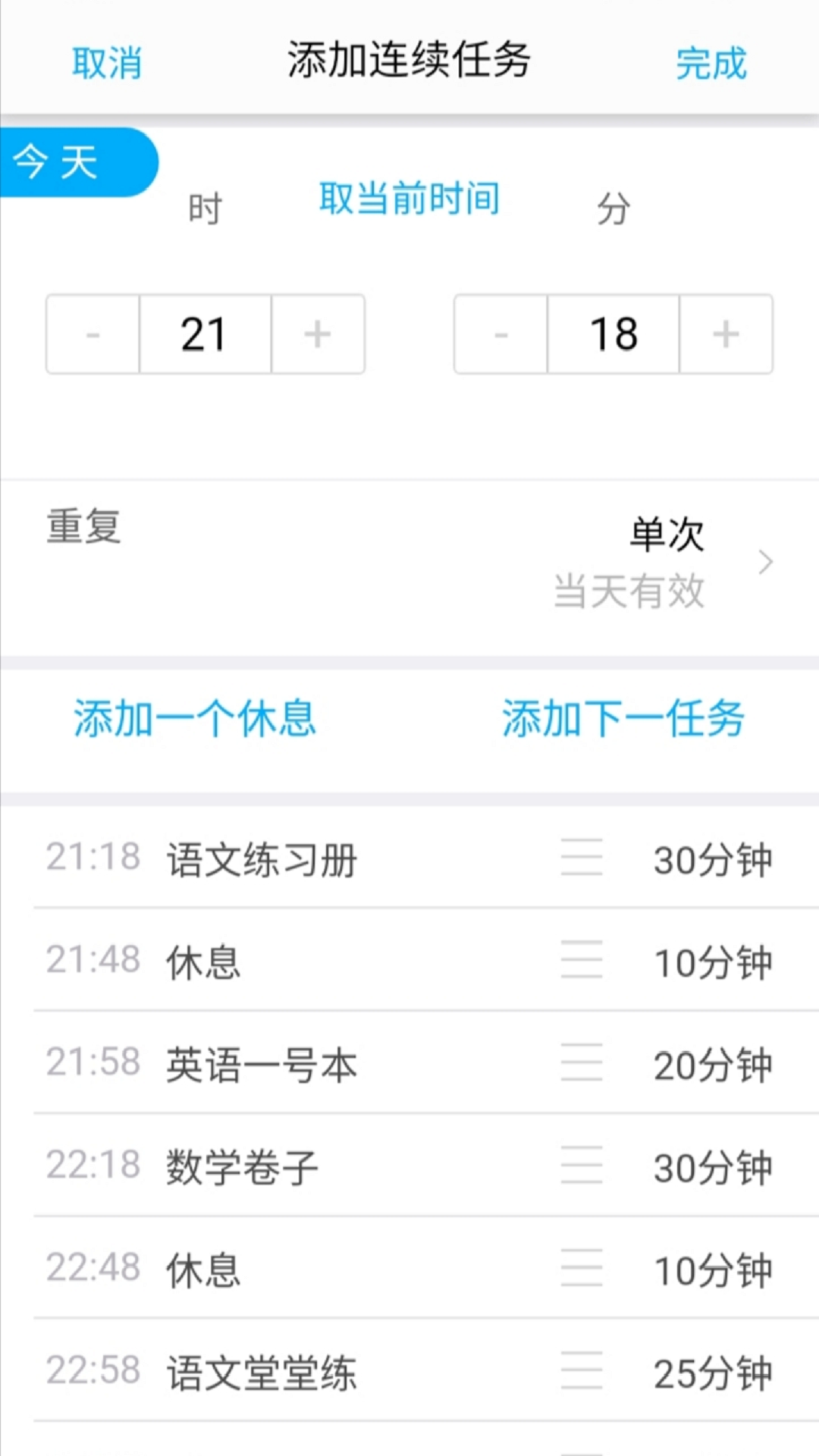The height and width of the screenshot is (1456, 819).
Task: Tap 添加下一任务 to add next task
Action: click(x=623, y=719)
